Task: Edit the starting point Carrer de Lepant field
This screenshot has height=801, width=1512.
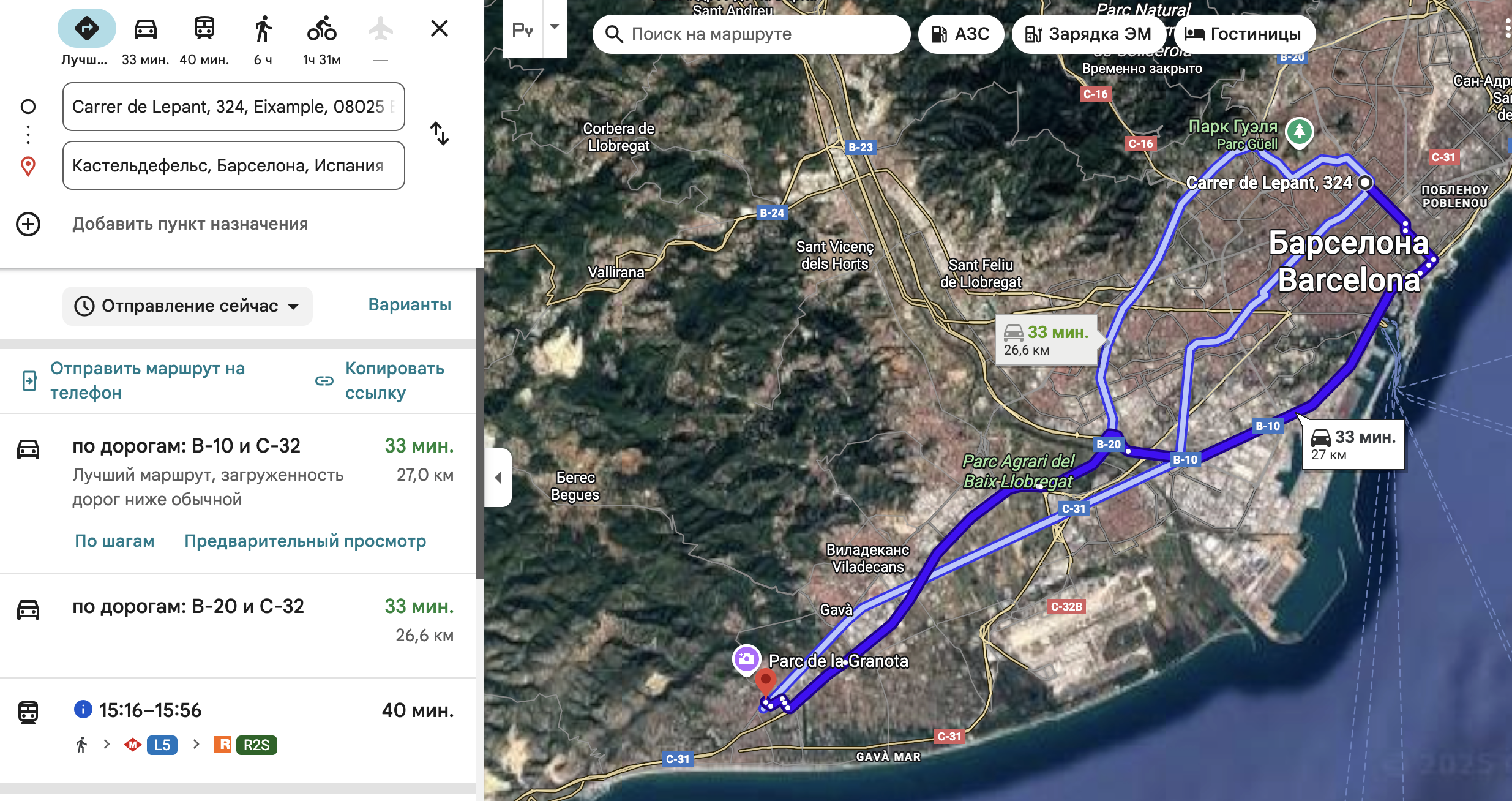Action: coord(233,107)
